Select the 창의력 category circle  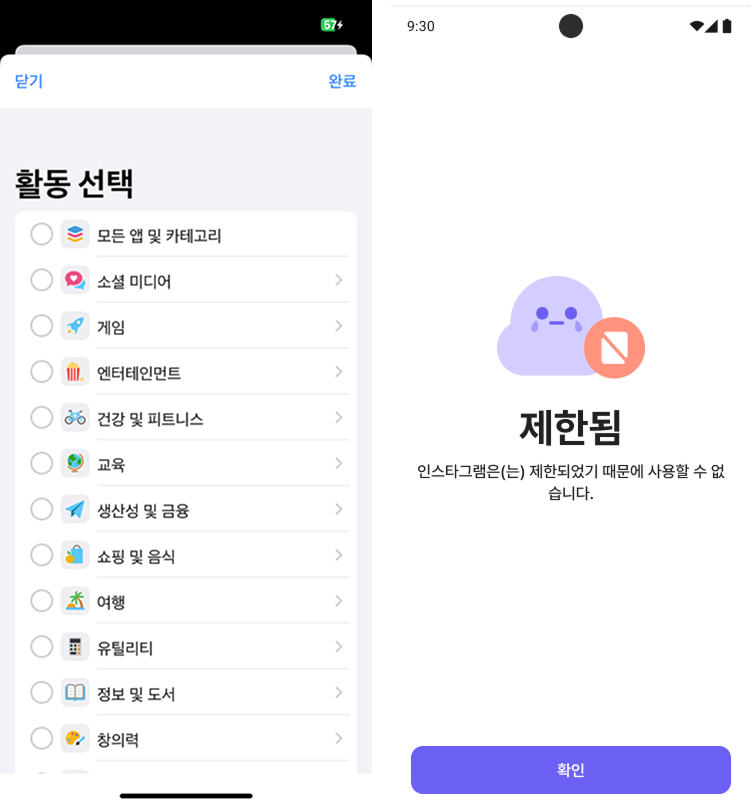pos(42,738)
